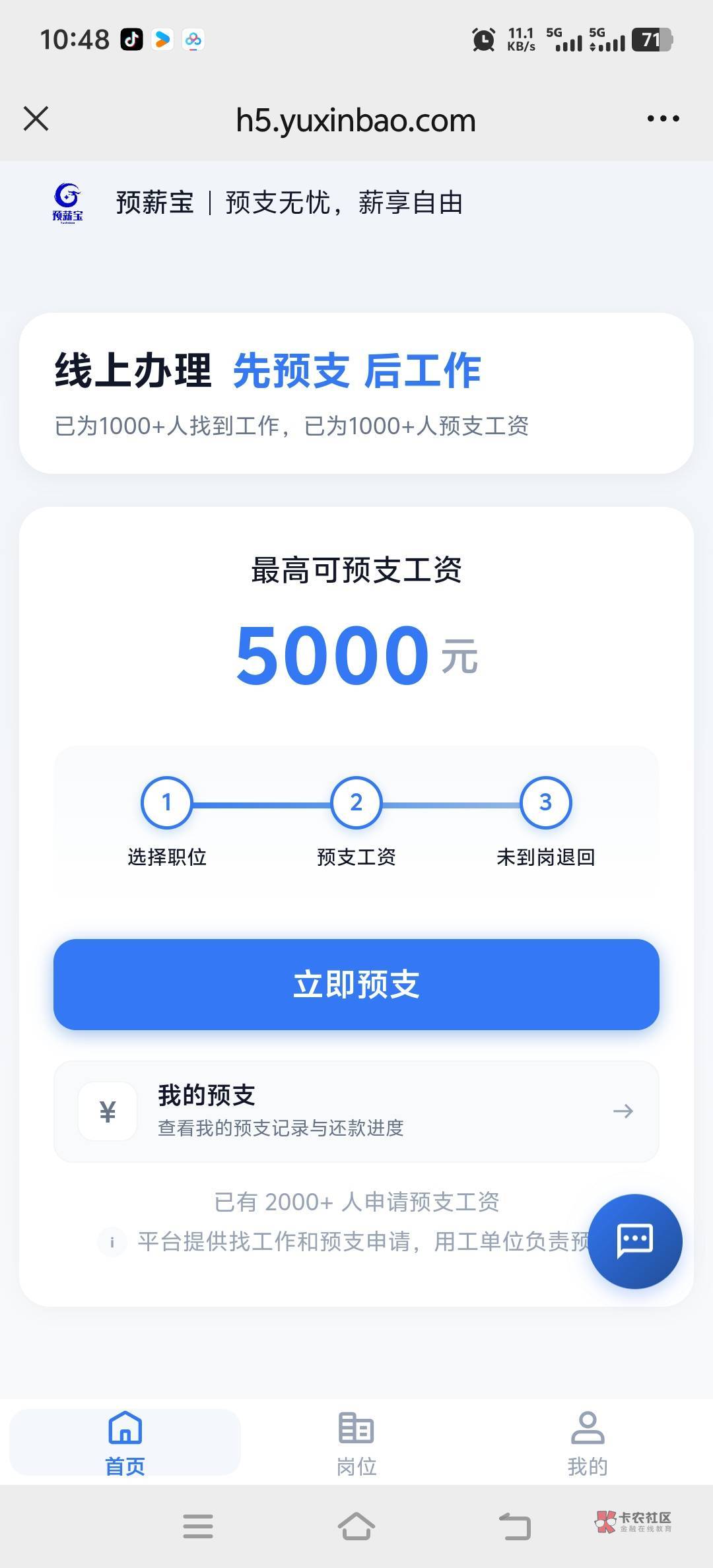Viewport: 713px width, 1568px height.
Task: Tap the 立即预支 button
Action: tap(356, 984)
